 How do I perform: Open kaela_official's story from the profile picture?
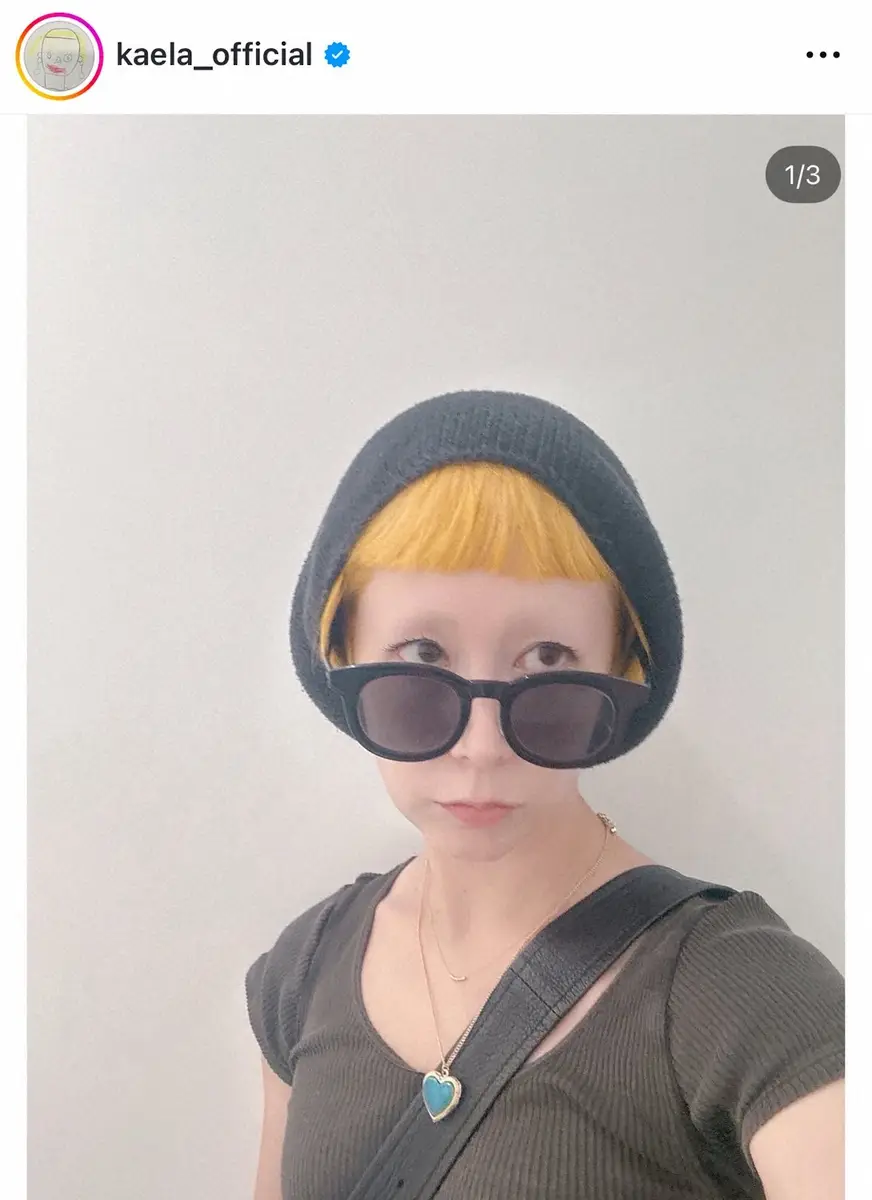pyautogui.click(x=59, y=56)
